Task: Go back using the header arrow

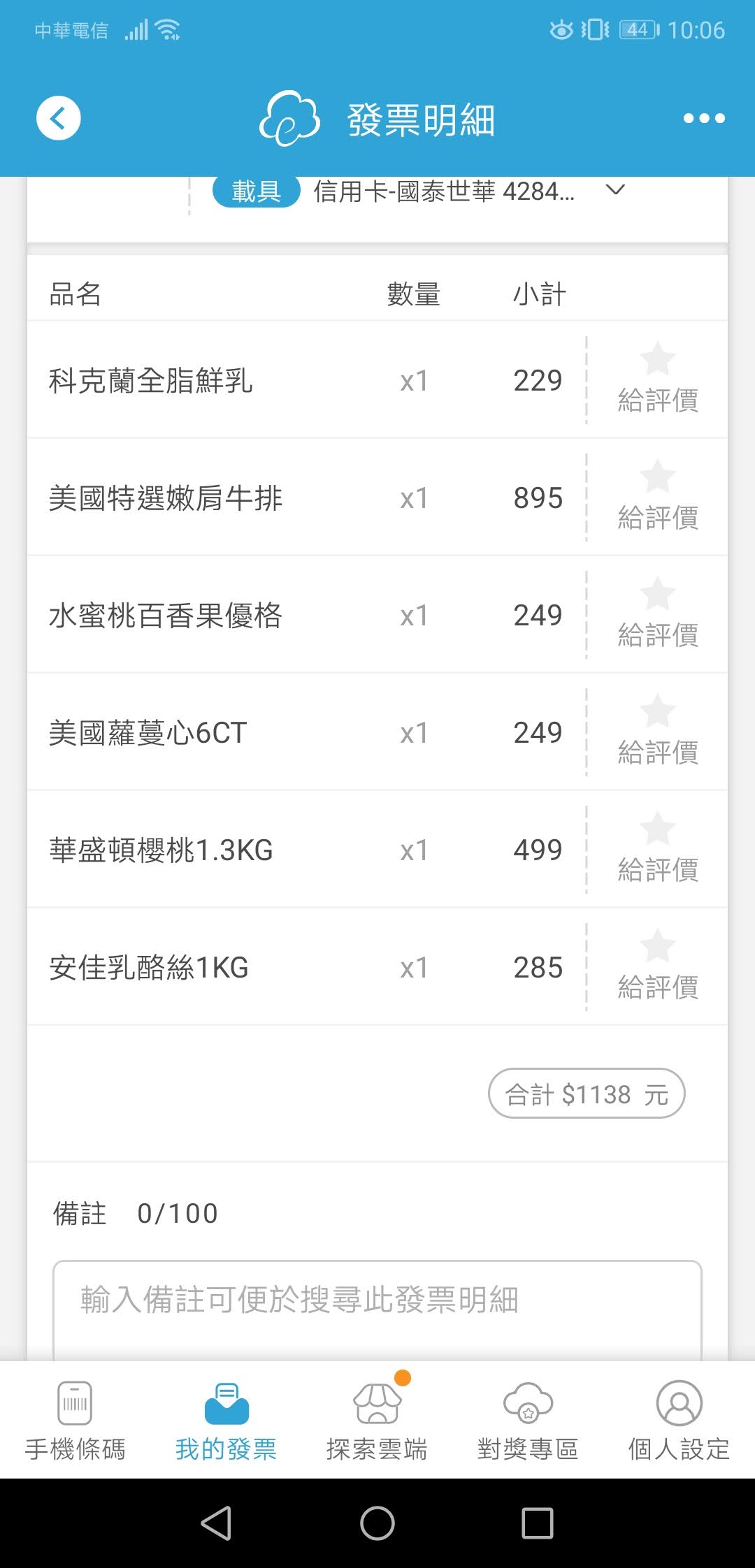Action: (59, 117)
